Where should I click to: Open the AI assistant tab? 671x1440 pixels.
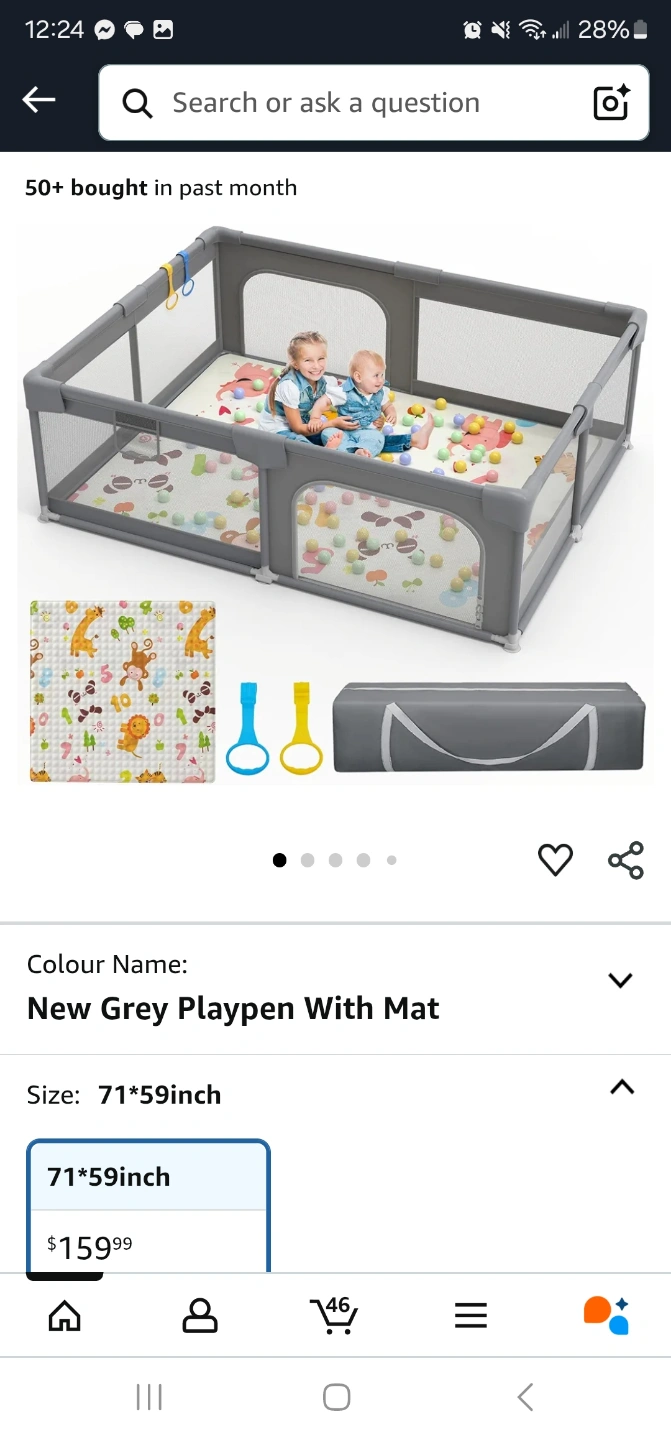[606, 1315]
